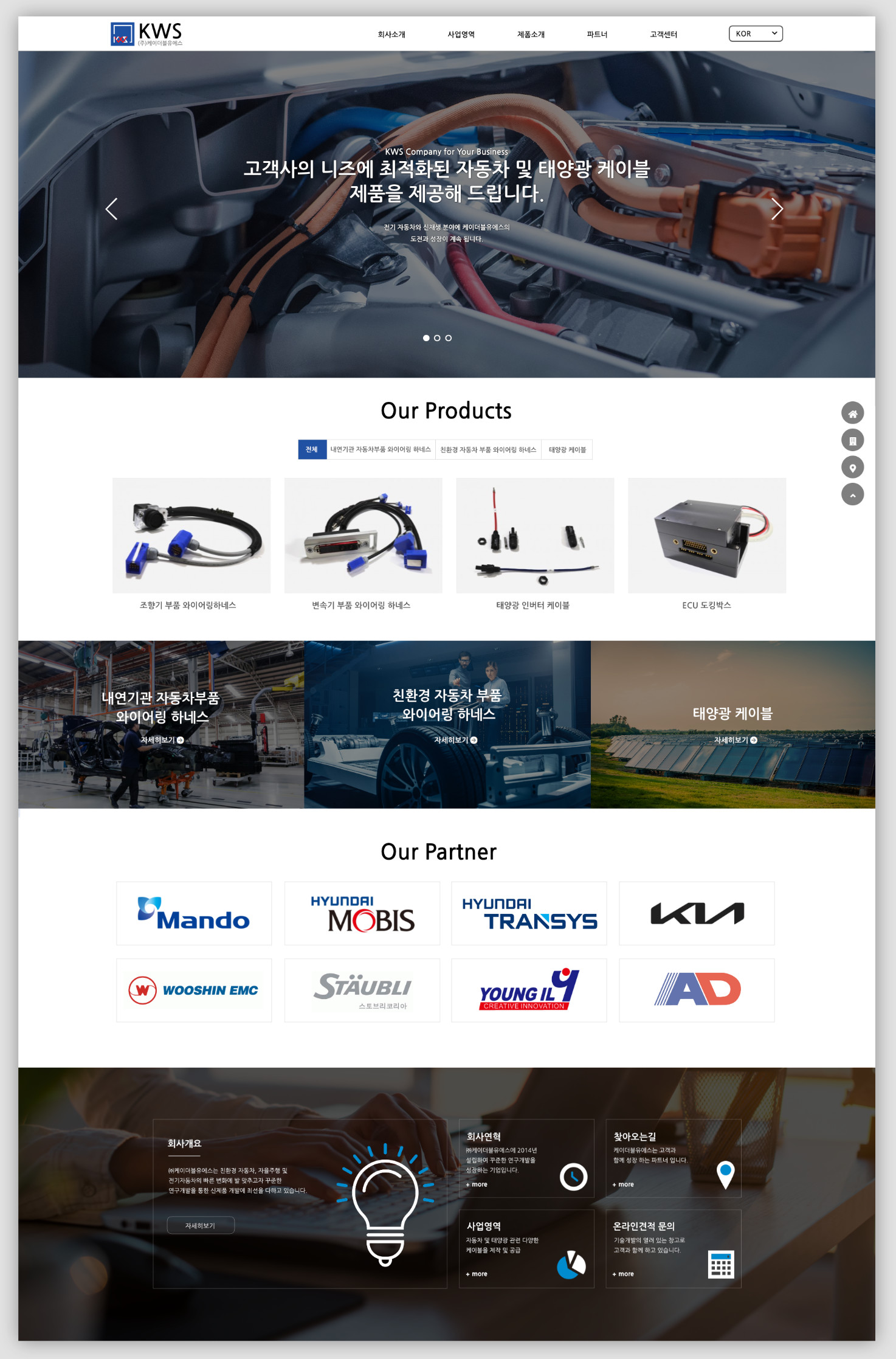
Task: Tap the 자세히보기 button under 회사개요
Action: click(x=200, y=1225)
